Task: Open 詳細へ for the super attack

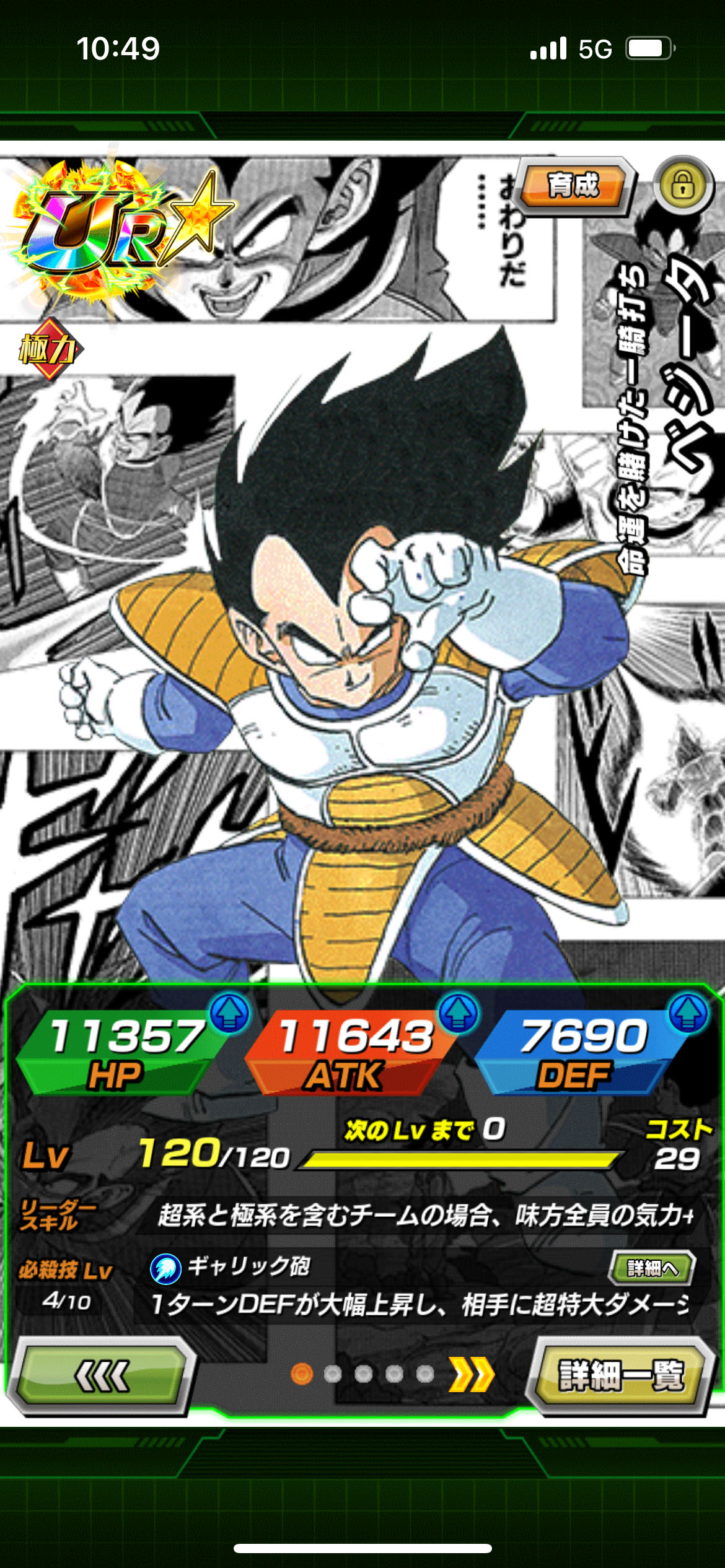Action: click(652, 1268)
